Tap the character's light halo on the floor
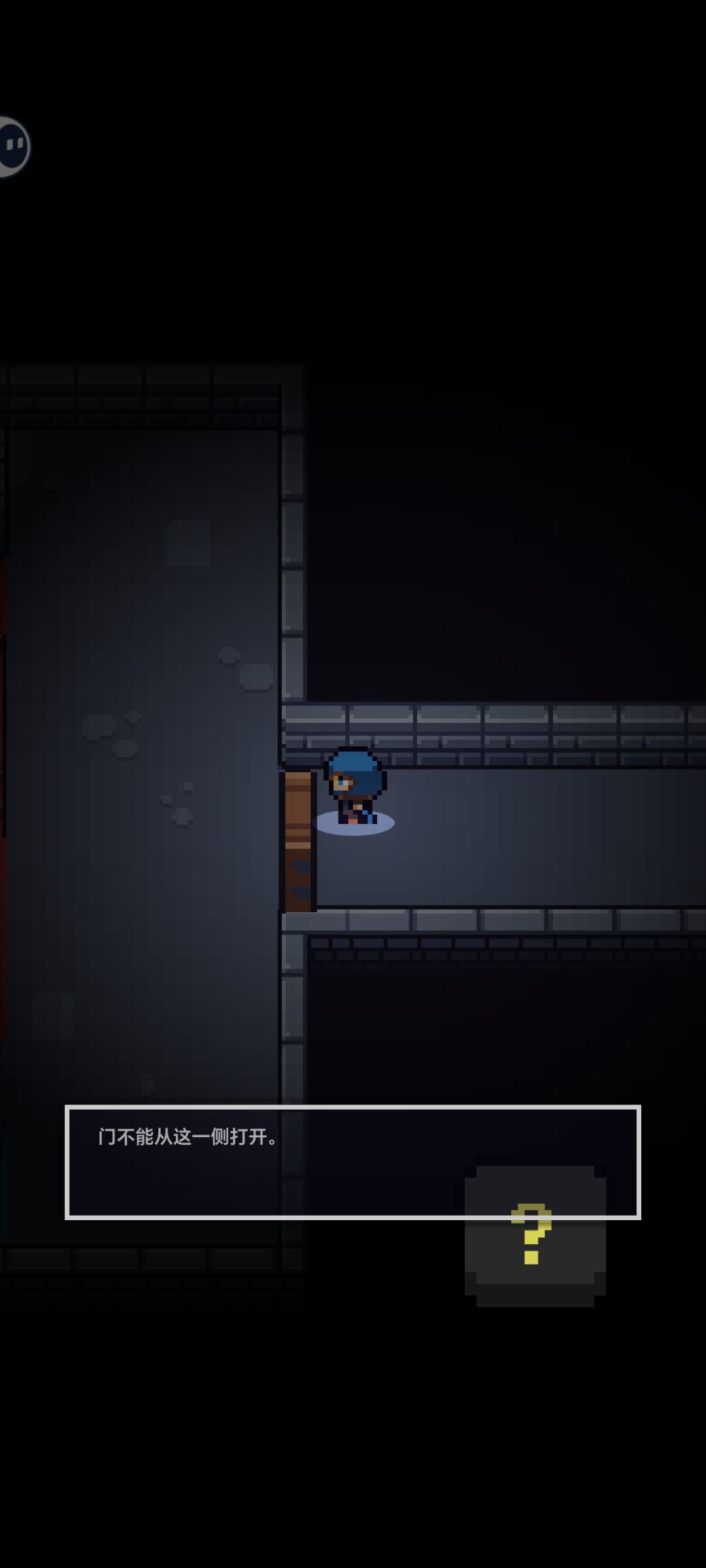 pyautogui.click(x=356, y=823)
